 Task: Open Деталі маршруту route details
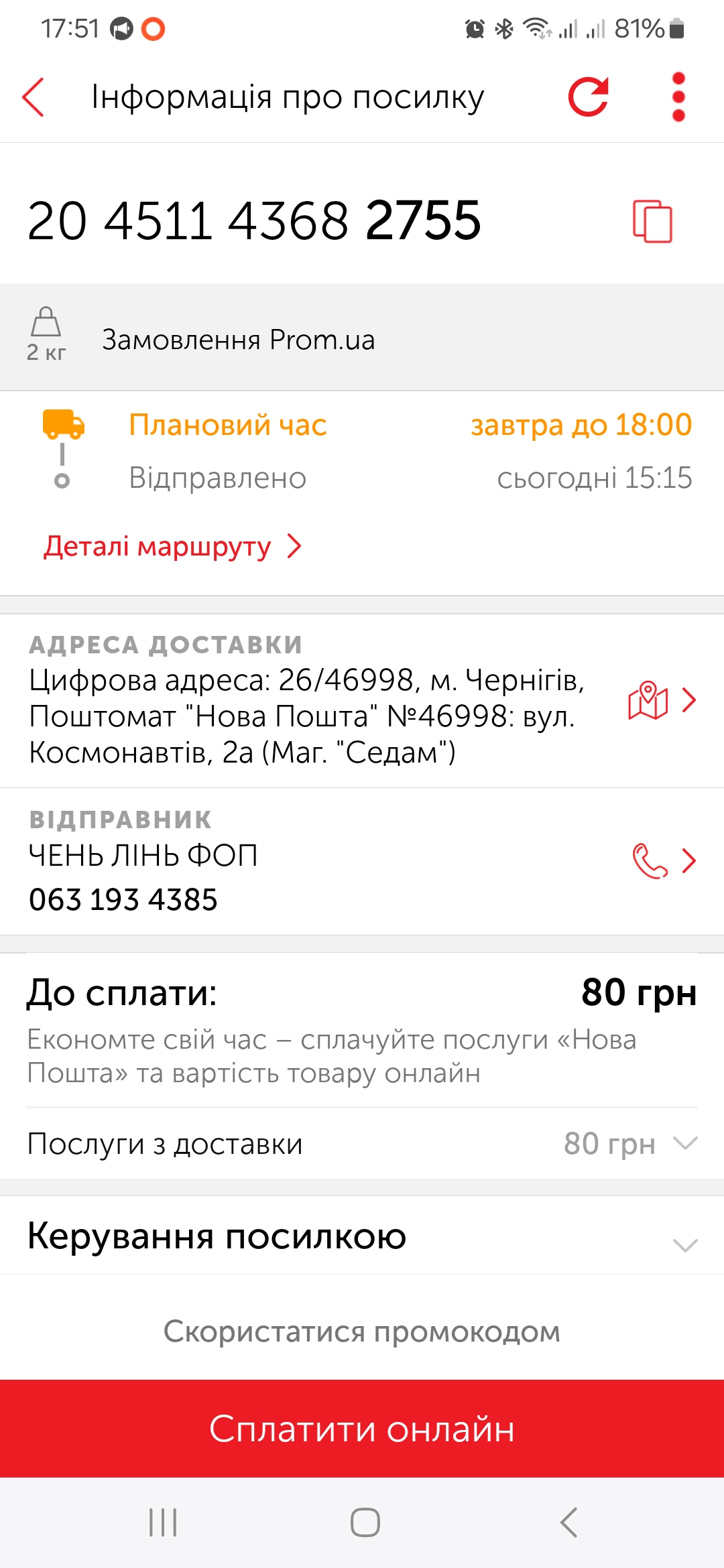click(172, 546)
